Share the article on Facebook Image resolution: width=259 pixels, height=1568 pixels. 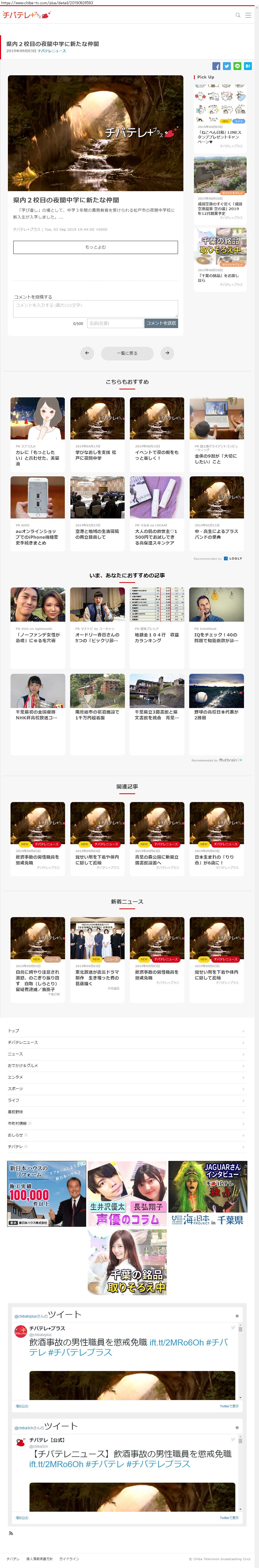pos(216,66)
